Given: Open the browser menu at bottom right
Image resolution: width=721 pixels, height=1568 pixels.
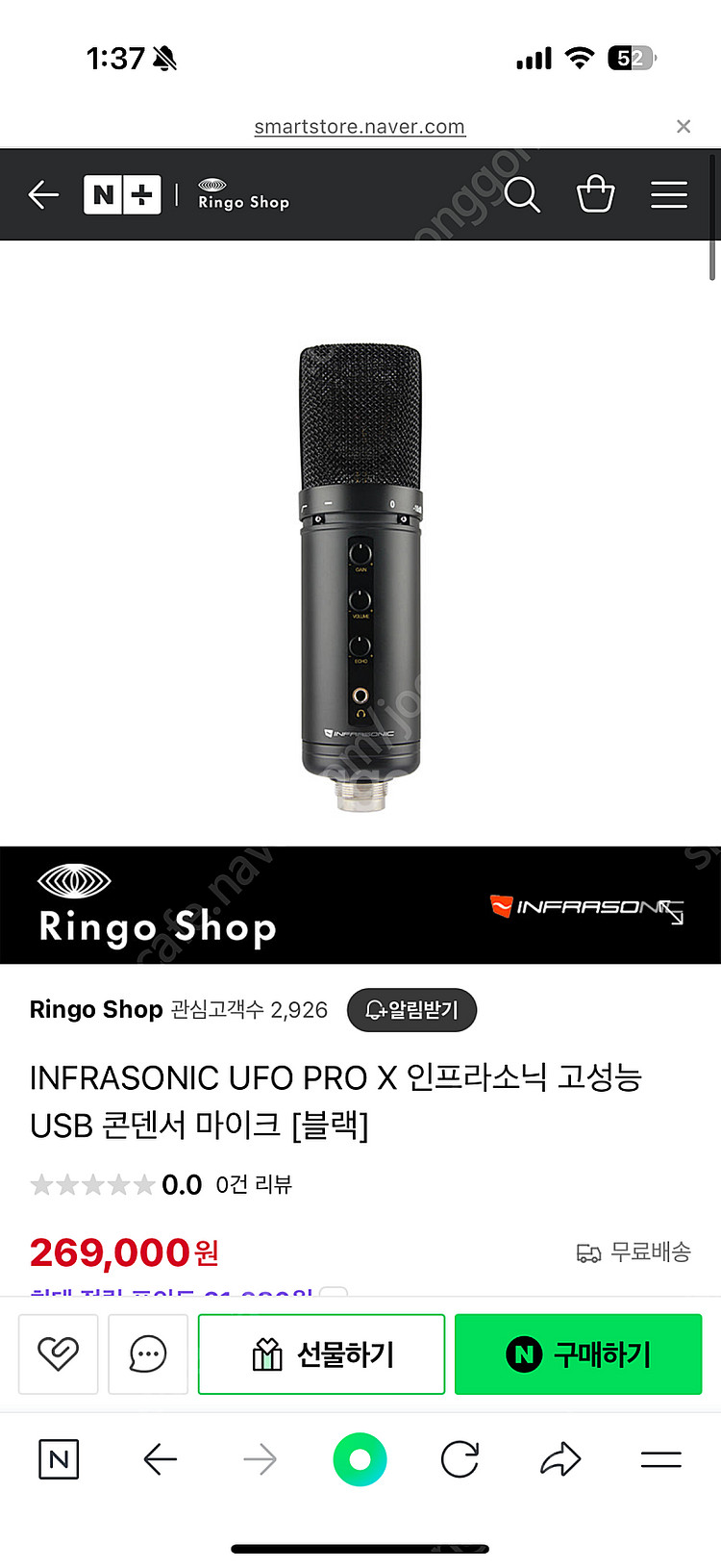Looking at the screenshot, I should coord(661,1459).
